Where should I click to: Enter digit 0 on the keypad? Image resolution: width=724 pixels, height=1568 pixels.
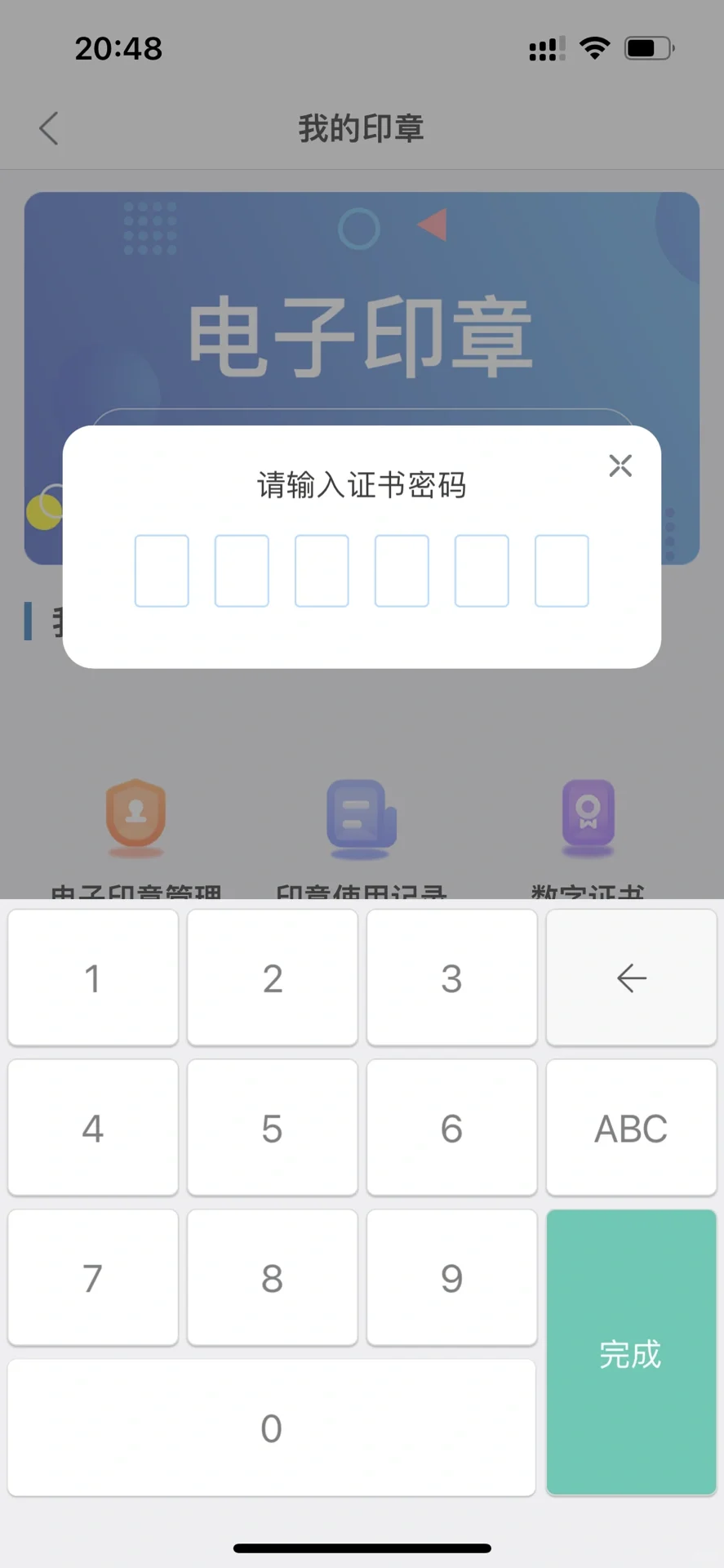[x=271, y=1428]
